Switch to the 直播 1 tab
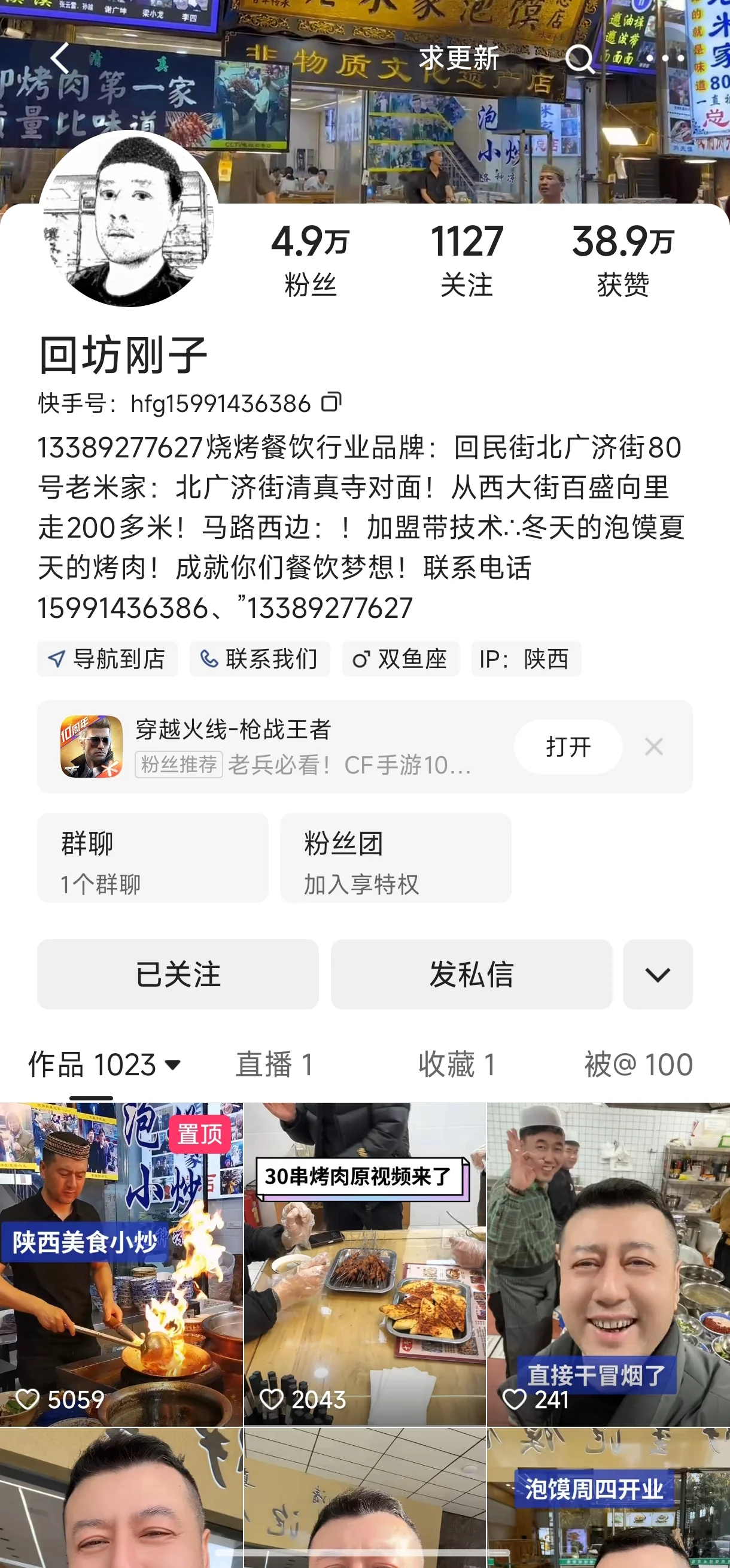Screen dimensions: 730x1568 point(277,1063)
